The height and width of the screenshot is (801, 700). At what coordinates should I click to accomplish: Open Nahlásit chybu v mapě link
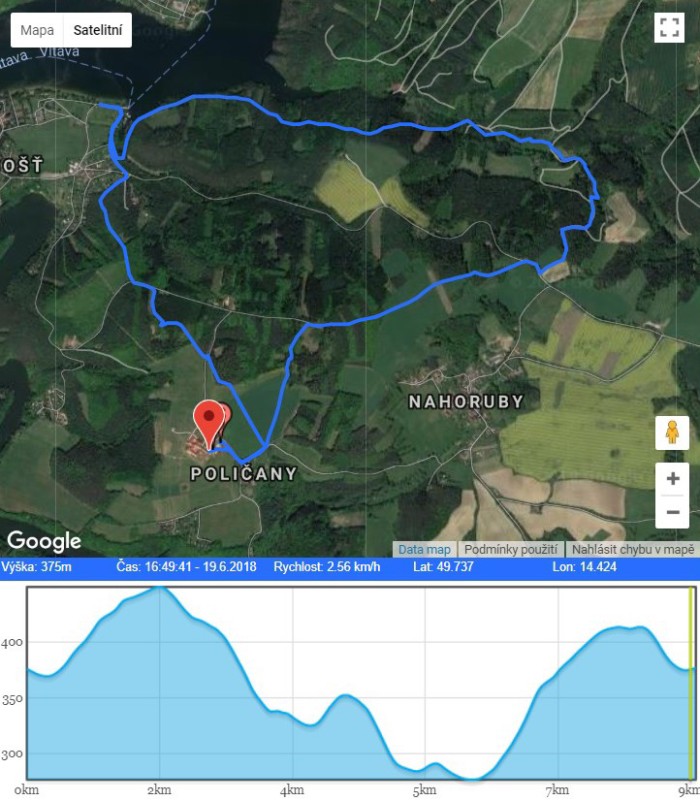632,549
